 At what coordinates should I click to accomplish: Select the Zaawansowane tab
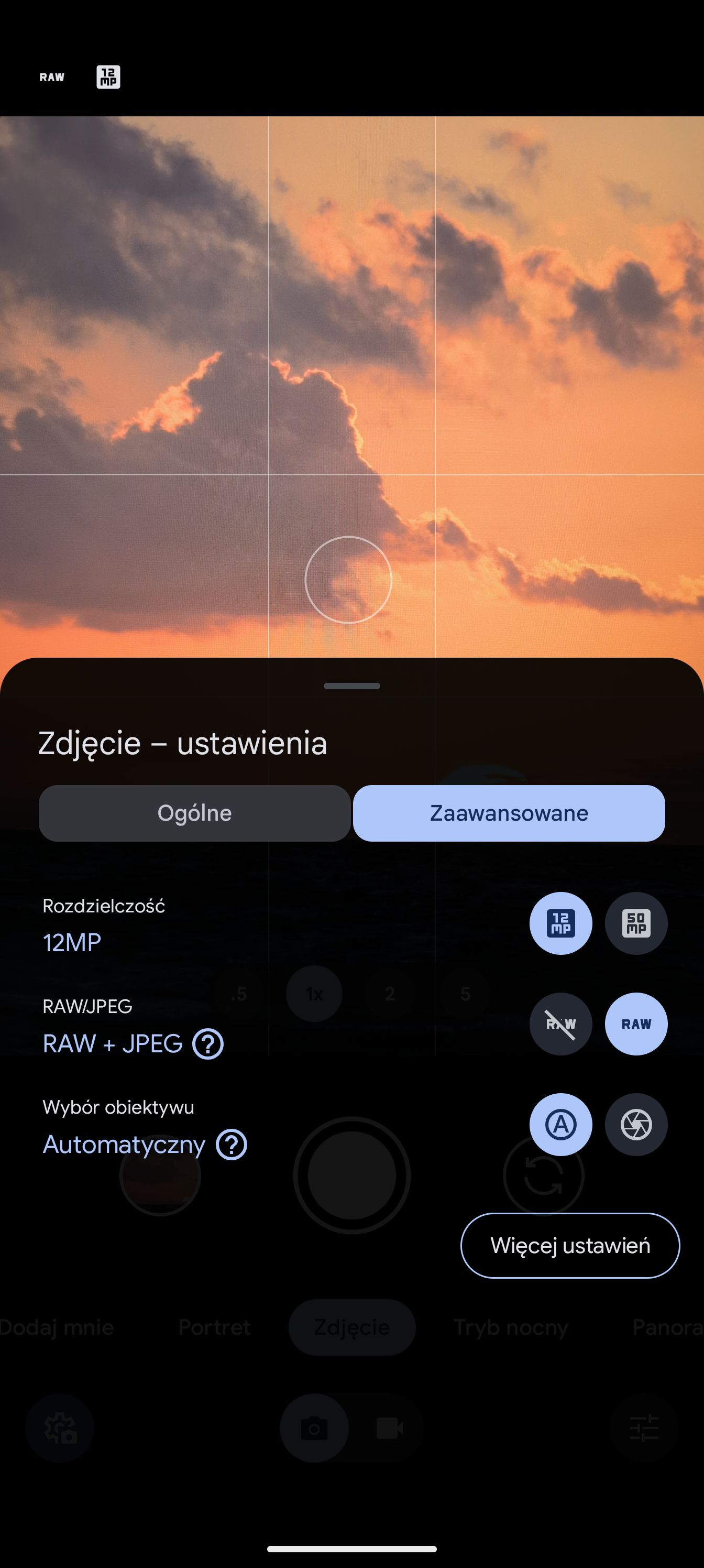(x=509, y=813)
